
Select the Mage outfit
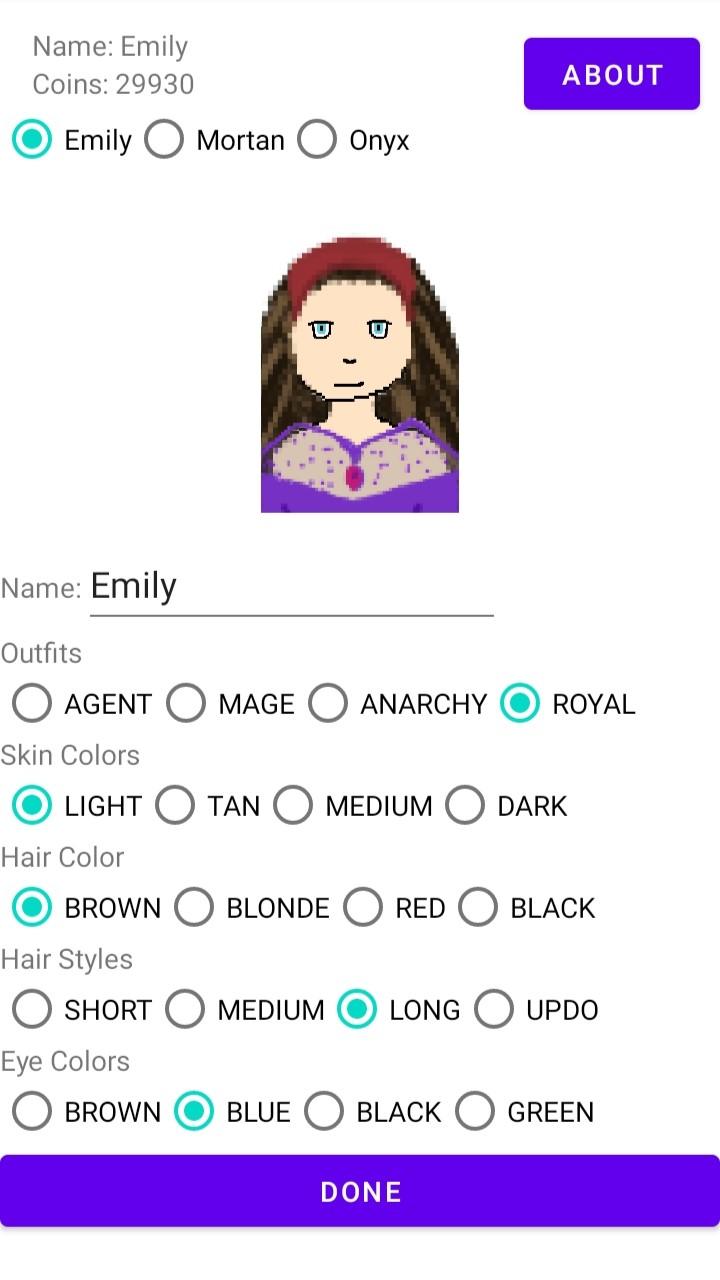[231, 704]
